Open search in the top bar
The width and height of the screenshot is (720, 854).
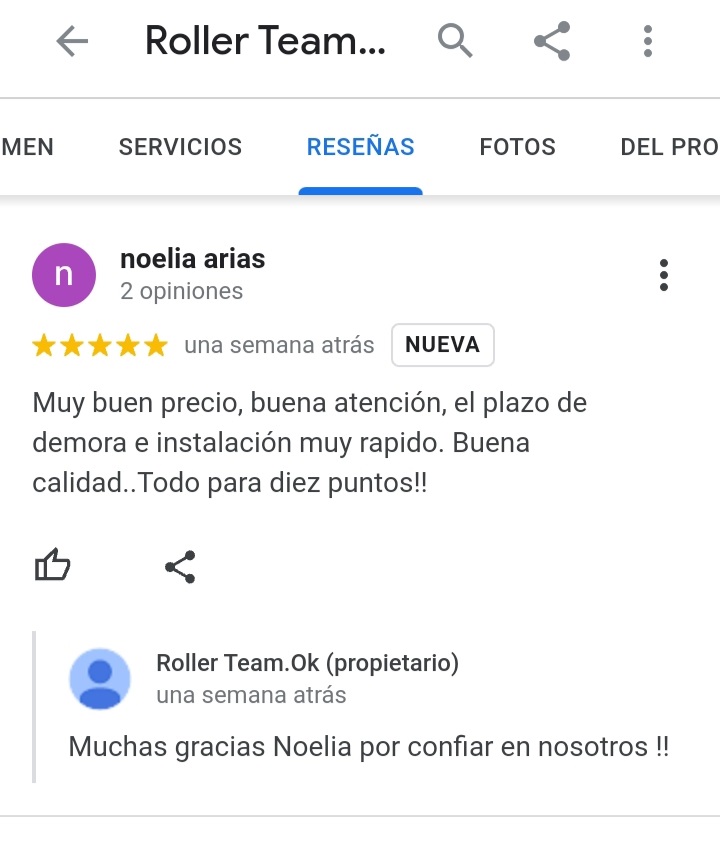coord(455,42)
